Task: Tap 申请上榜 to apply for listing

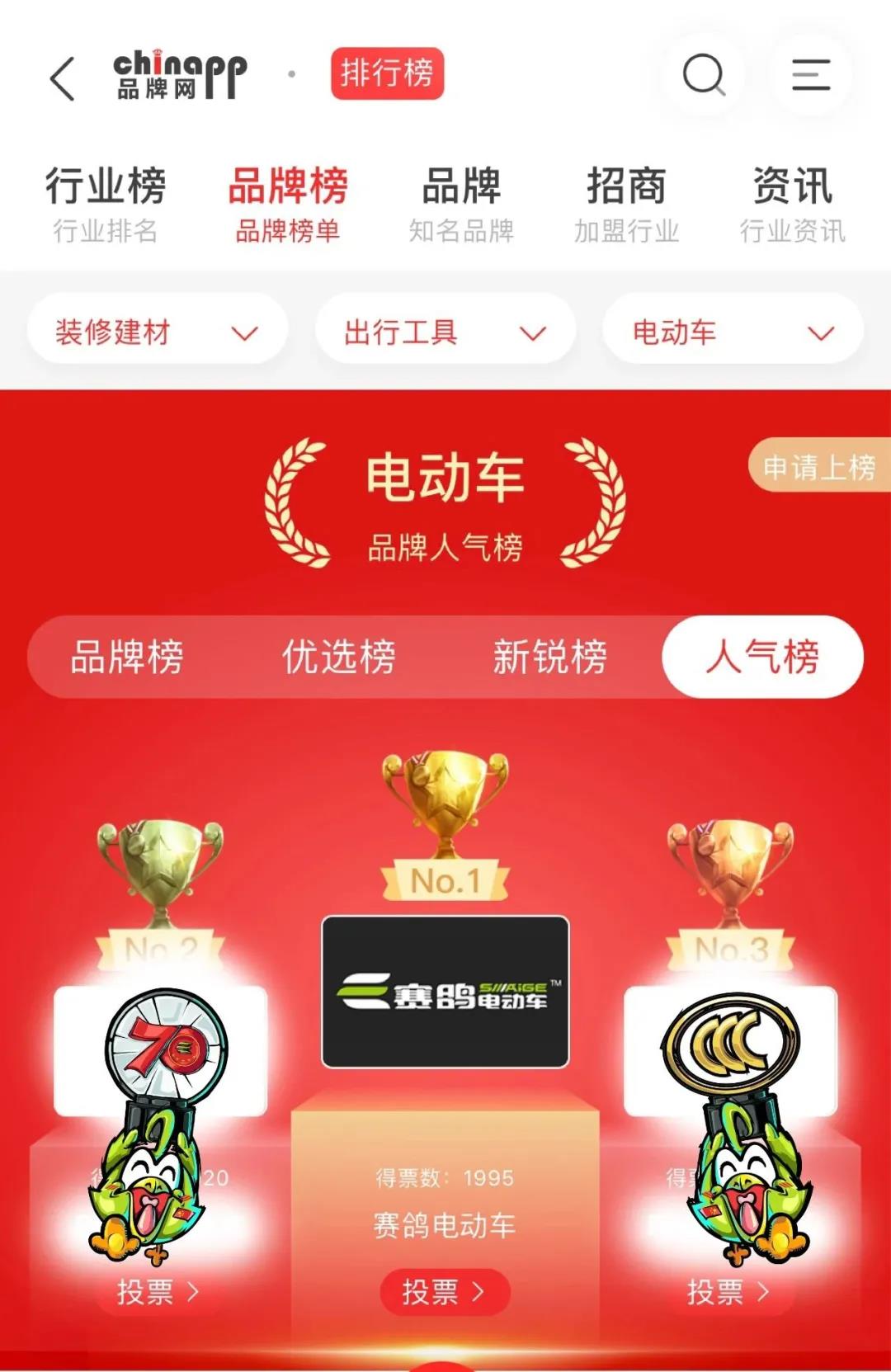Action: (819, 467)
